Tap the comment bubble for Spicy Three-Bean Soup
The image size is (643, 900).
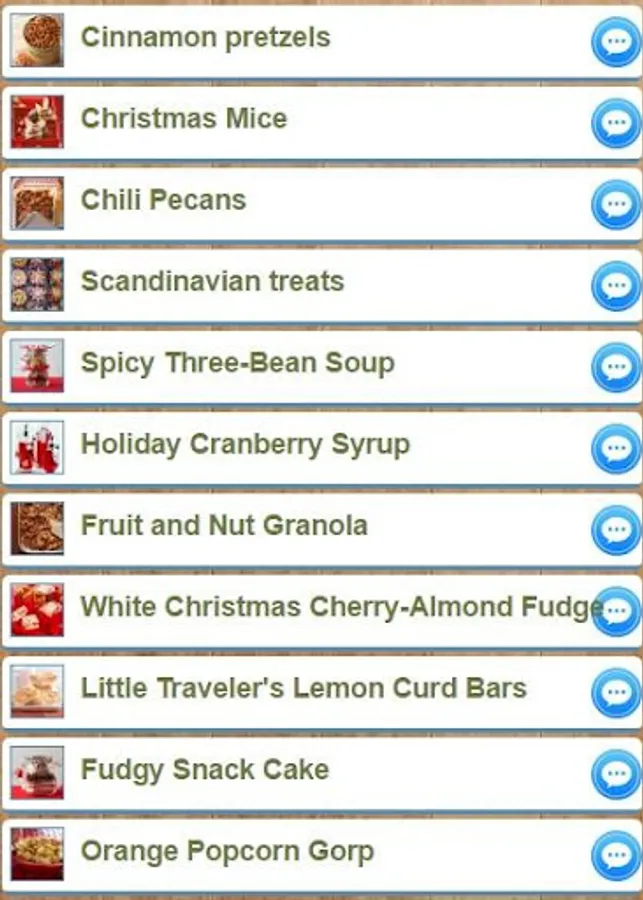tap(616, 367)
